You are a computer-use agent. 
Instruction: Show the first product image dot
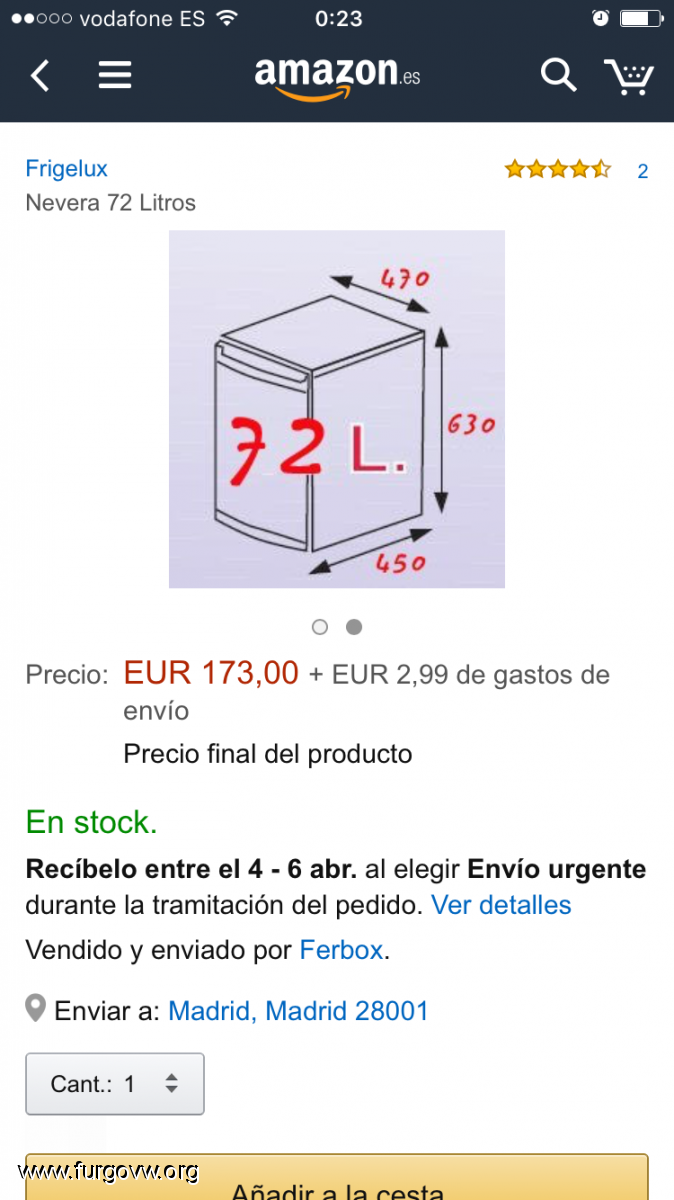click(x=320, y=627)
